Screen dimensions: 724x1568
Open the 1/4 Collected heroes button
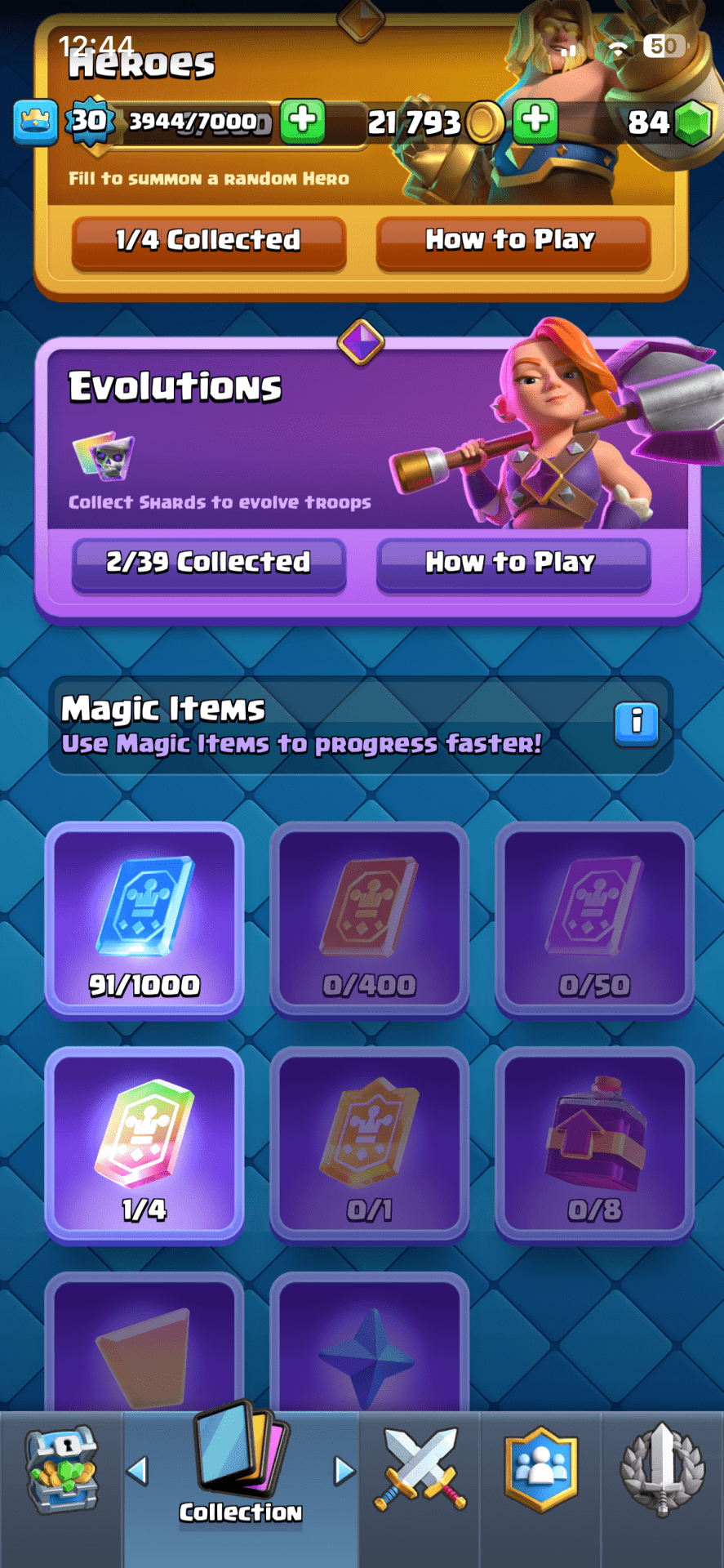tap(208, 242)
